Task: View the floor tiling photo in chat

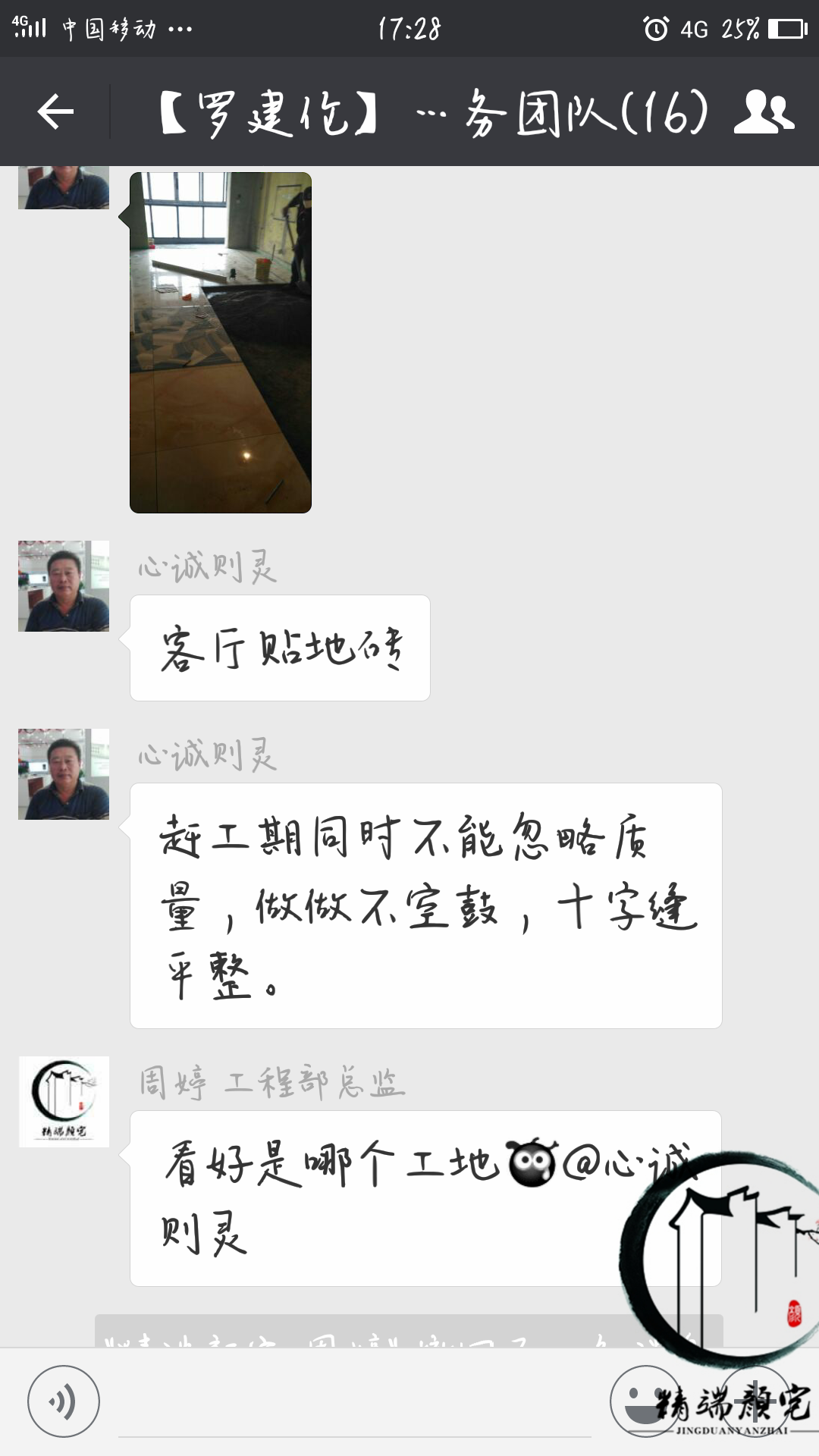Action: pyautogui.click(x=221, y=343)
